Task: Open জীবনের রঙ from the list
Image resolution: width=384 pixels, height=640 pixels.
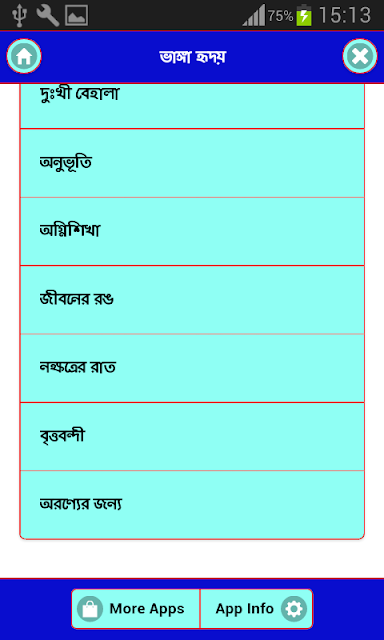Action: click(x=192, y=300)
